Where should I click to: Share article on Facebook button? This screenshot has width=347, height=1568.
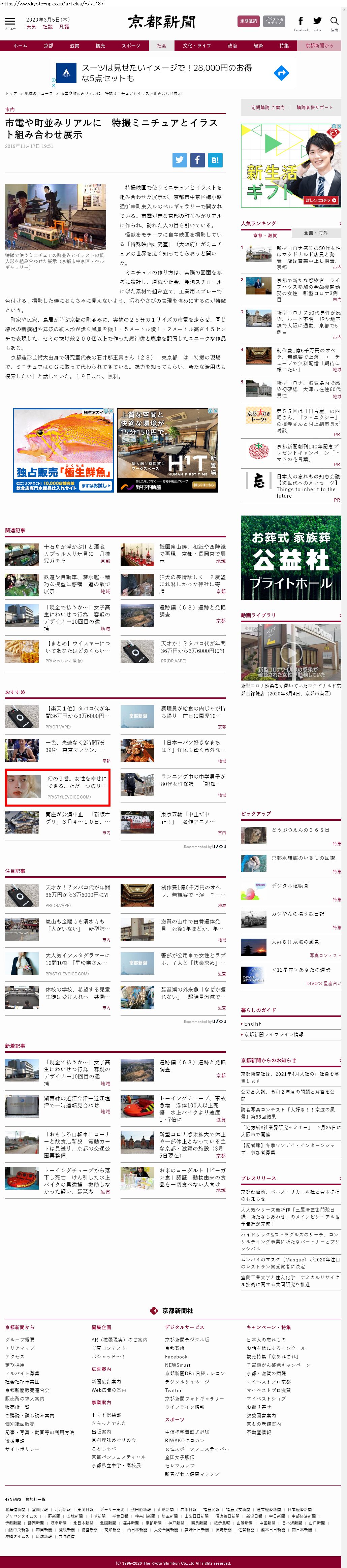point(197,160)
